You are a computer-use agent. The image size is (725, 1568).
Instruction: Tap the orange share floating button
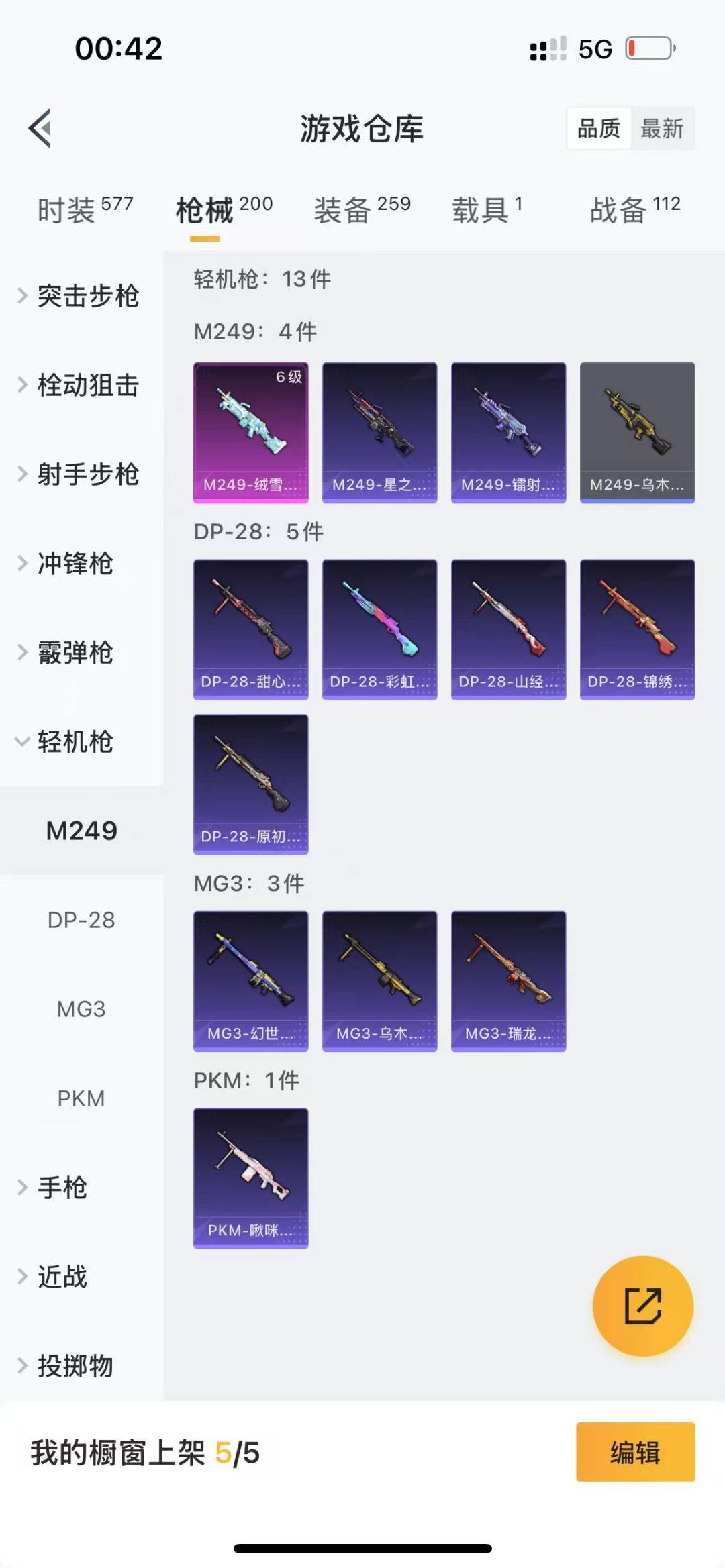click(642, 1306)
